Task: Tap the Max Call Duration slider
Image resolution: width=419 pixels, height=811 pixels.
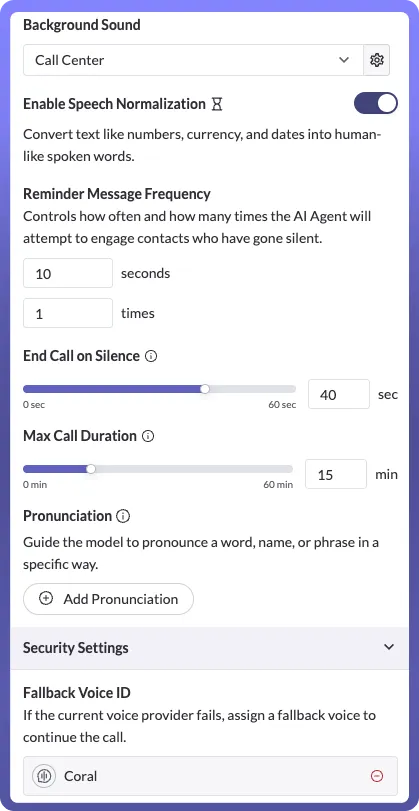Action: [158, 469]
